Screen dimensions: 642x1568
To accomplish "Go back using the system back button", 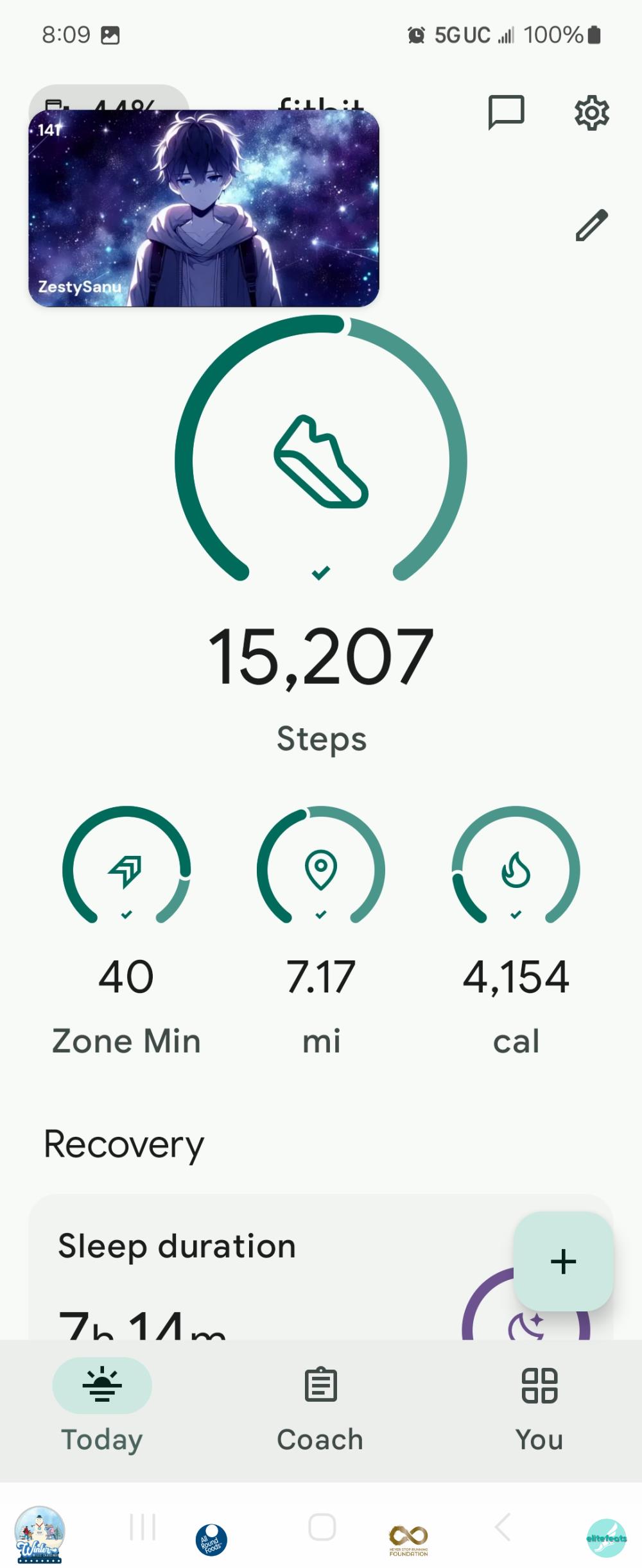I will (503, 1527).
